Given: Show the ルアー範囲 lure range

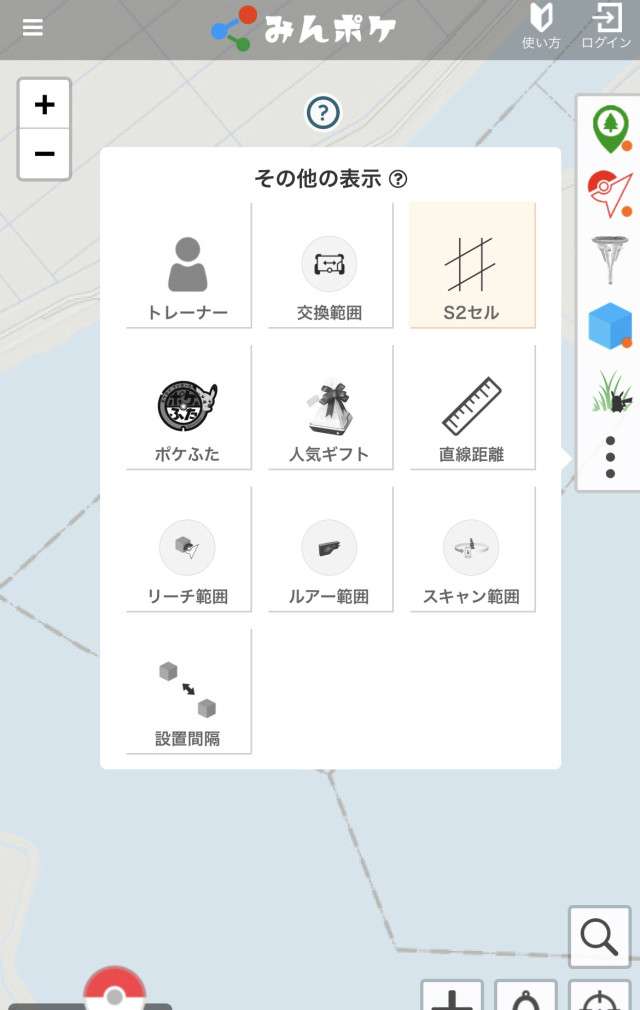Looking at the screenshot, I should tap(329, 550).
